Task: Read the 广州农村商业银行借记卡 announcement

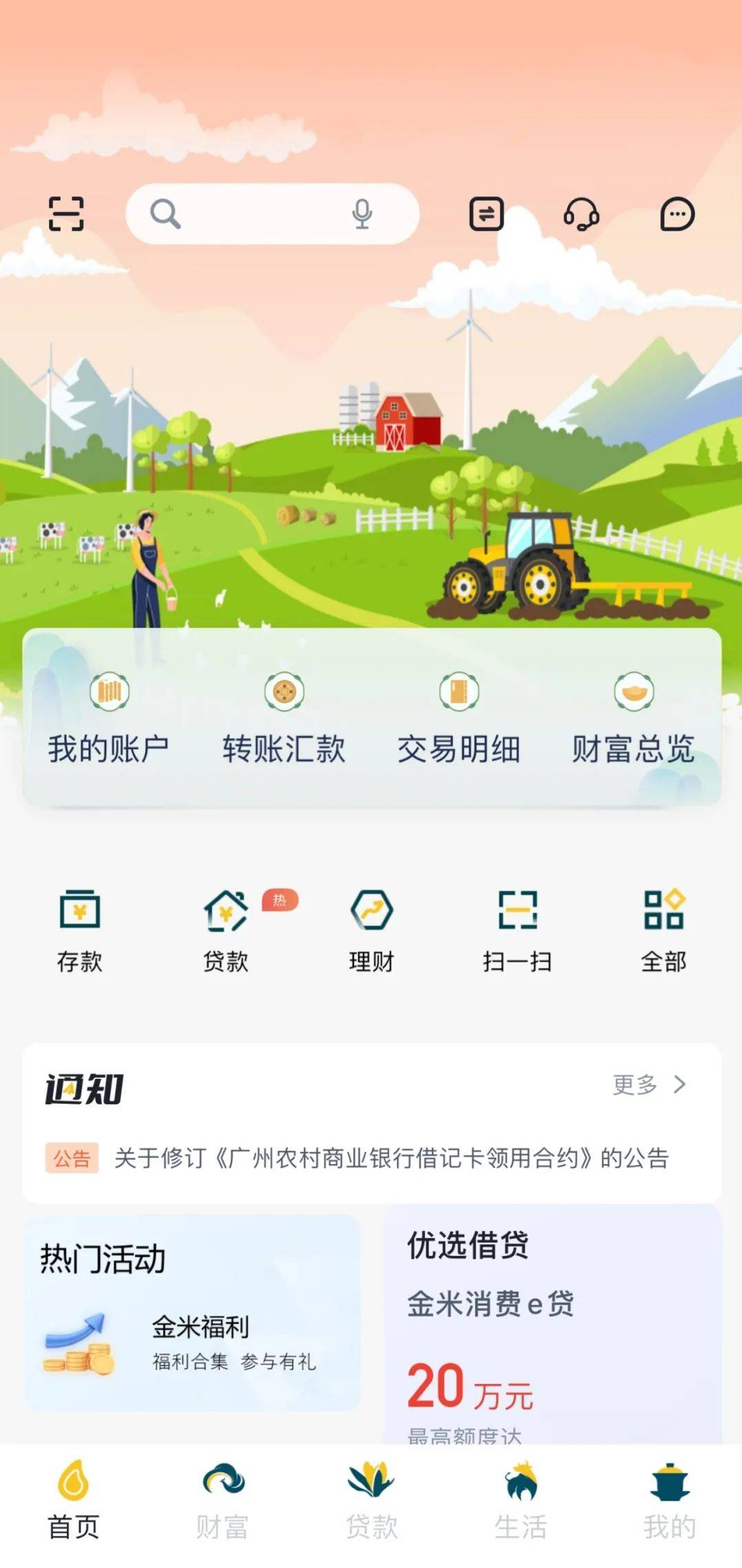Action: 391,1158
